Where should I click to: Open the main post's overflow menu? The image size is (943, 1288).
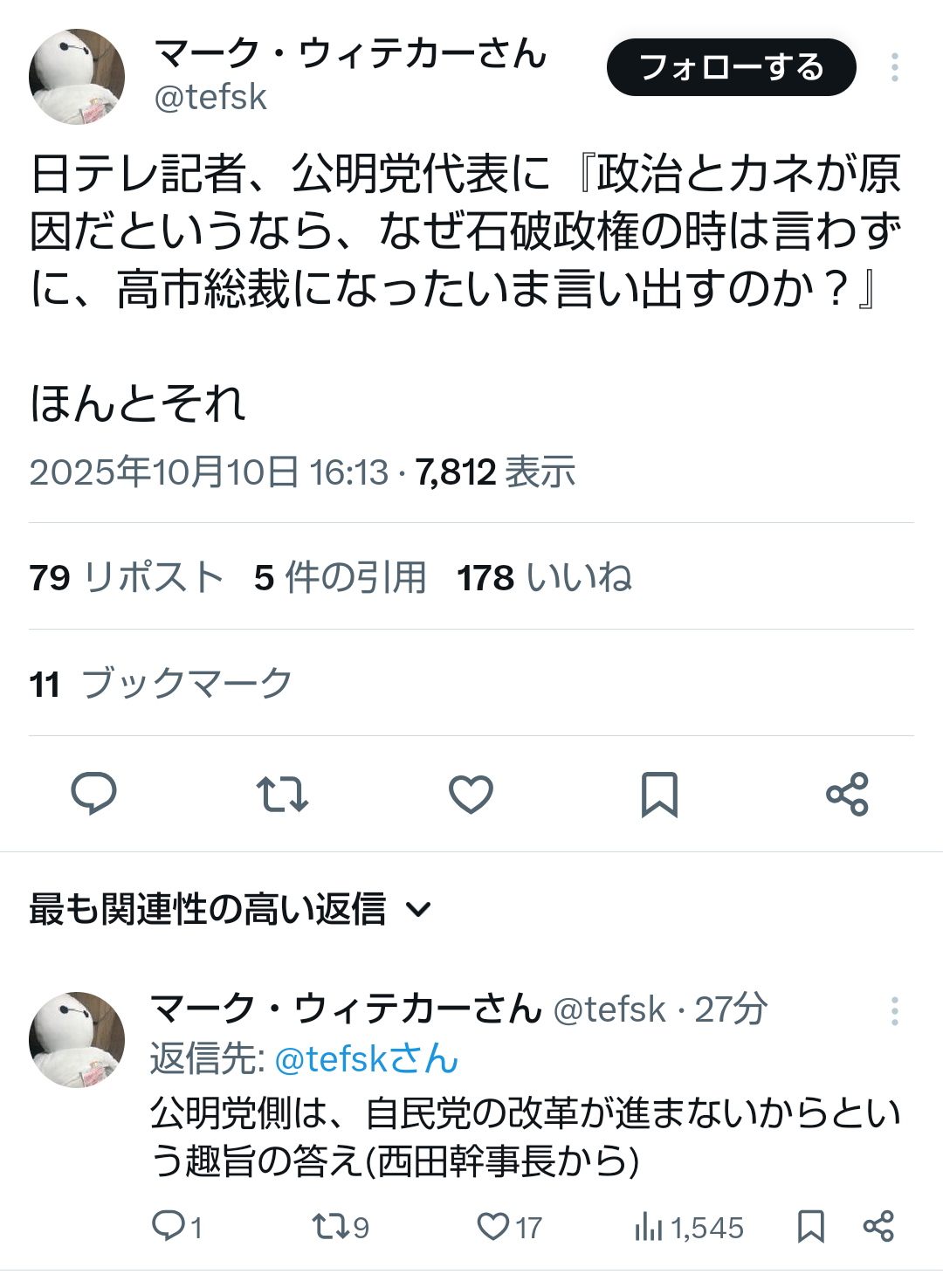[x=895, y=67]
